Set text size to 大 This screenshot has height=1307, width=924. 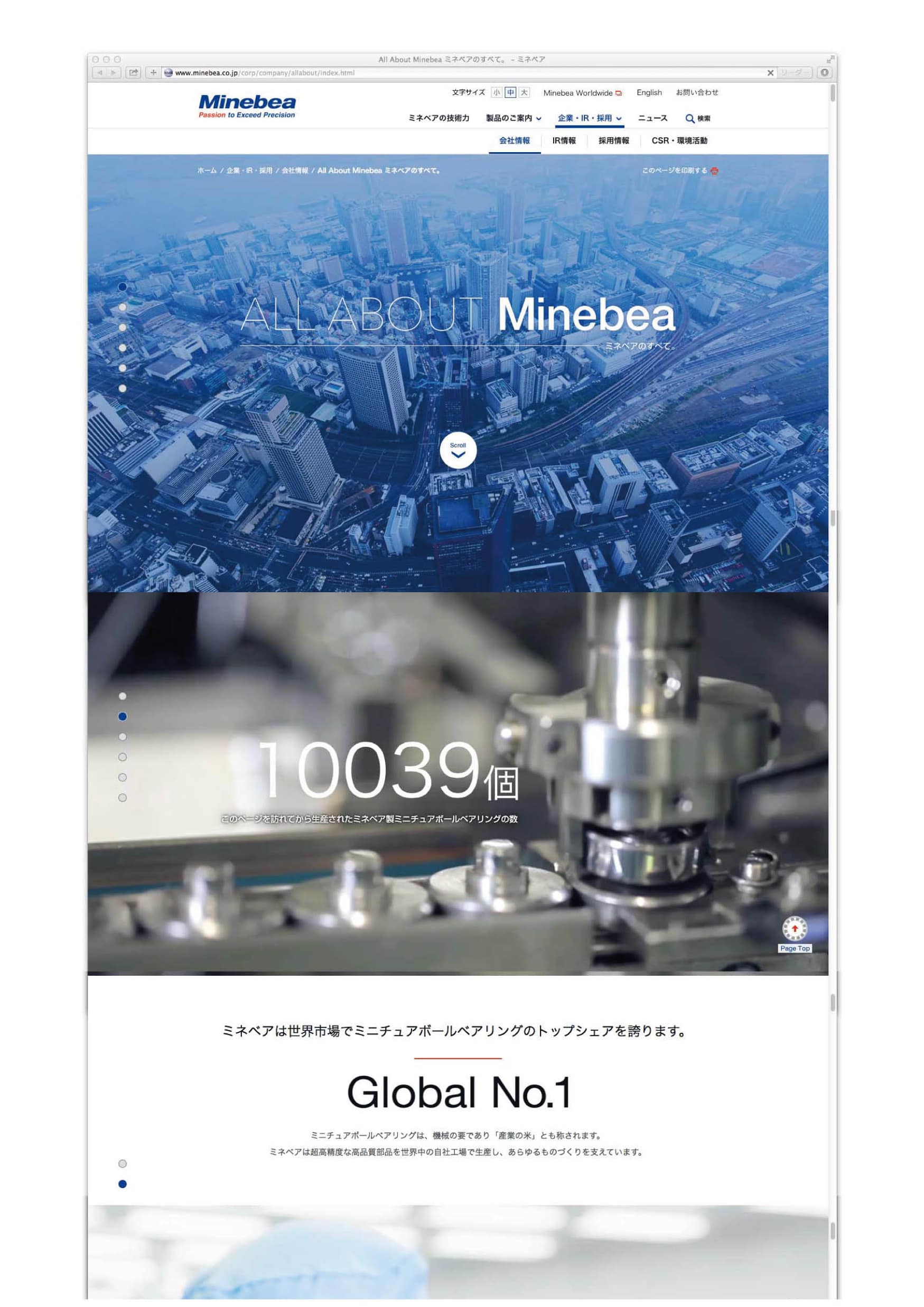click(524, 92)
